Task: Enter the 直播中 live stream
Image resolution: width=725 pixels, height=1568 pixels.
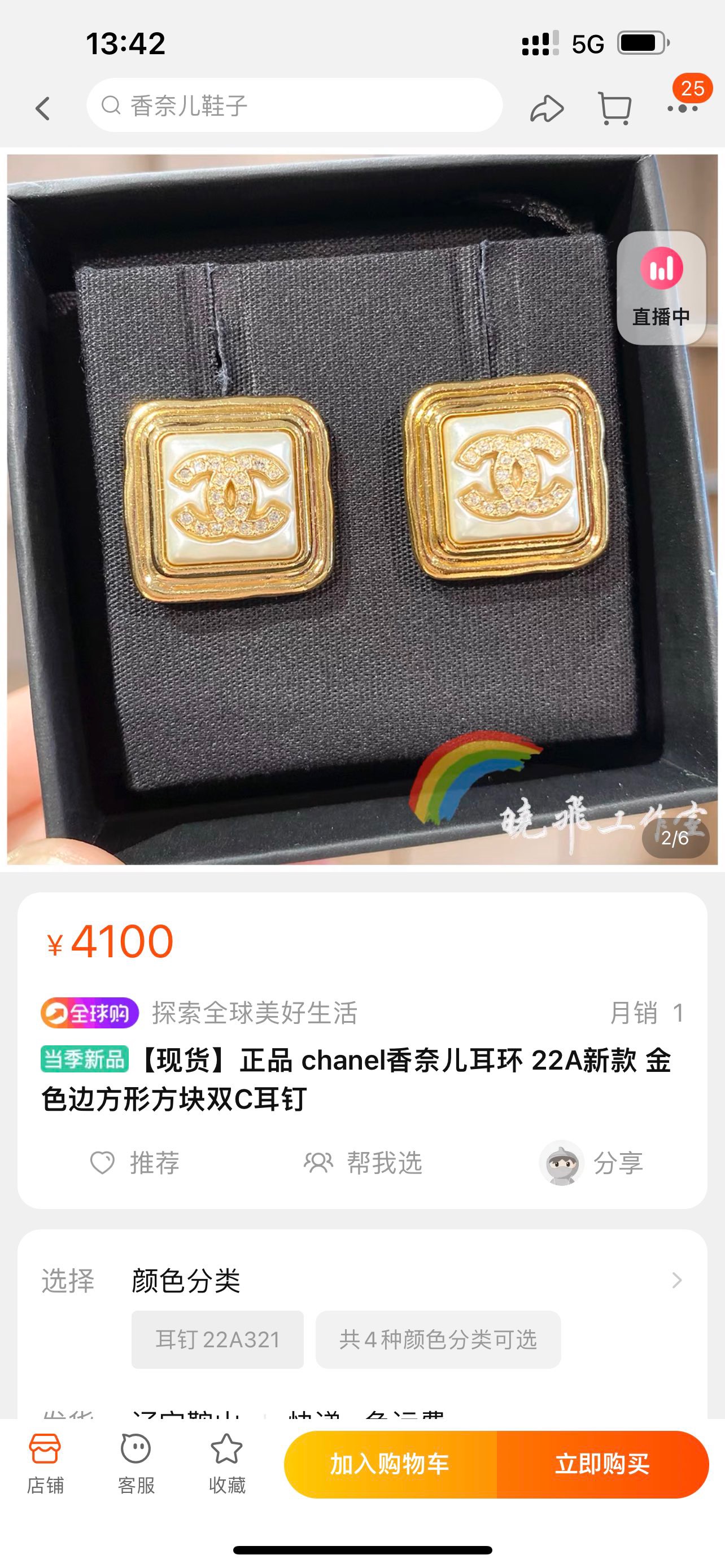Action: [x=661, y=287]
